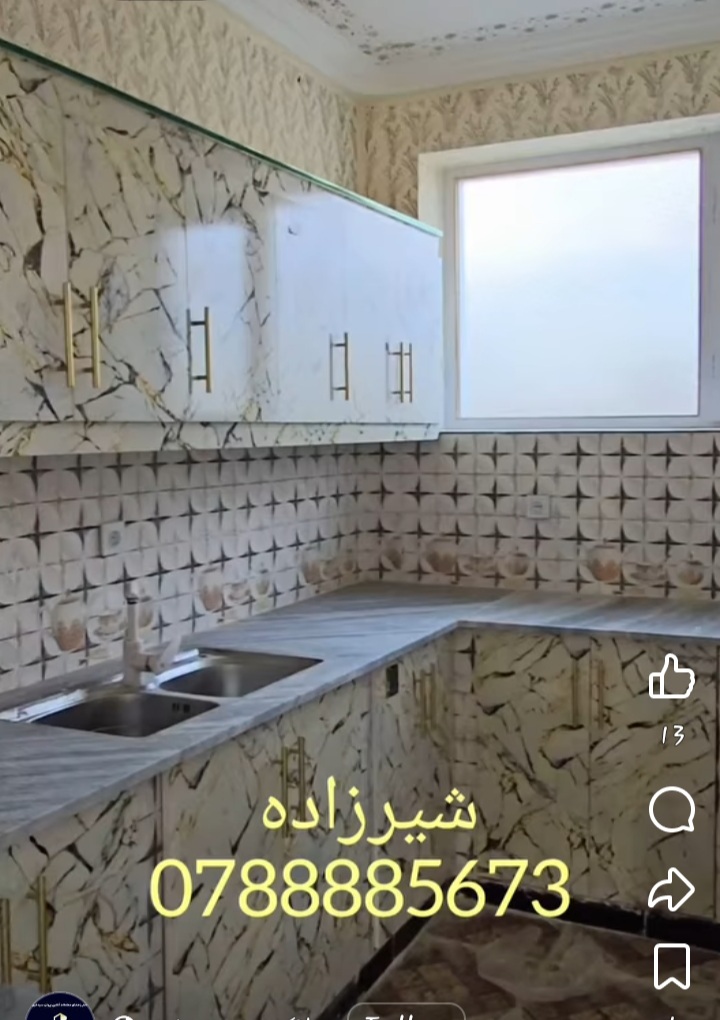Open the comments on this reel
Viewport: 720px width, 1020px height.
tap(671, 809)
